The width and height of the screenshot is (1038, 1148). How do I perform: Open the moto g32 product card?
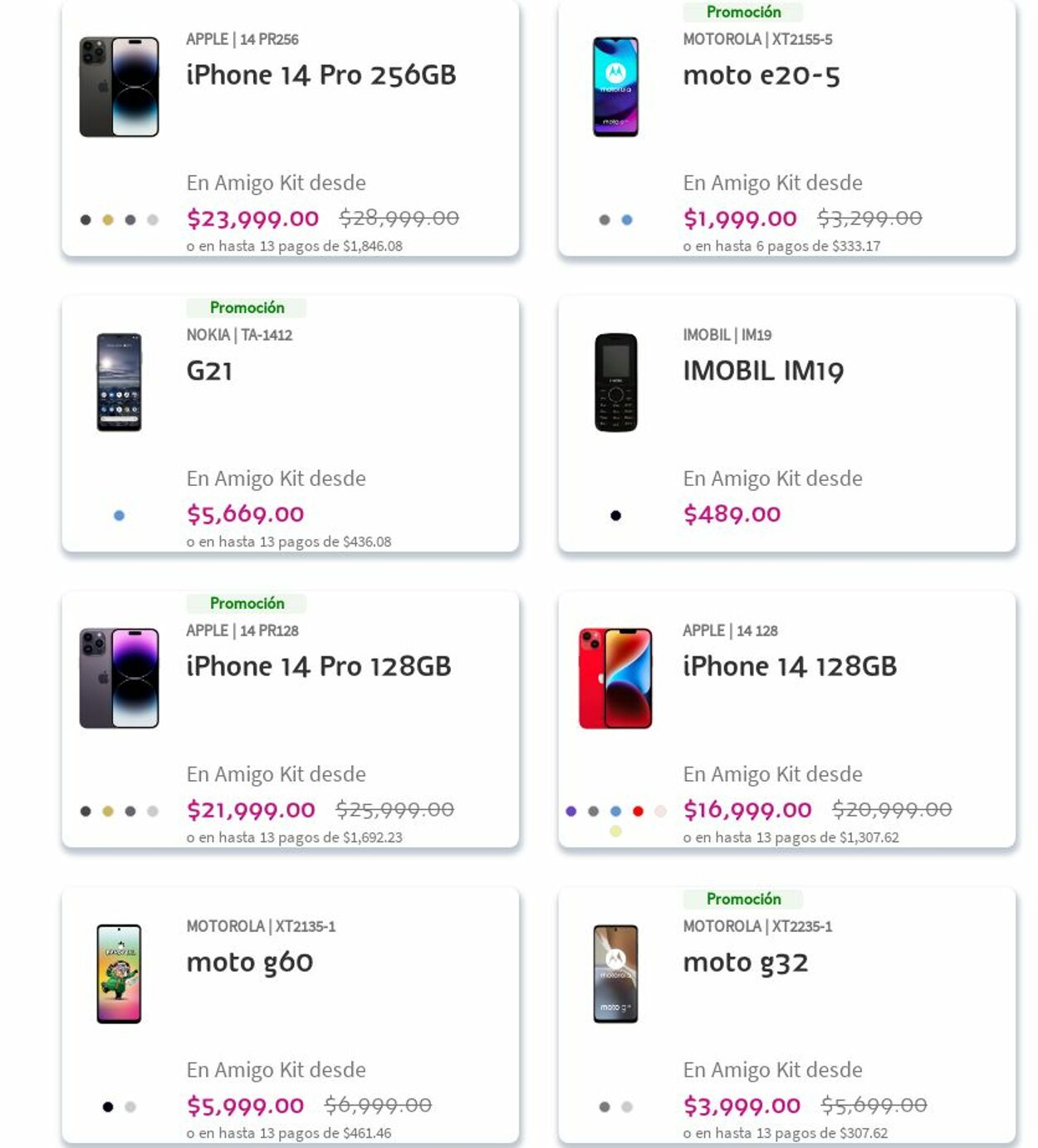click(x=745, y=963)
